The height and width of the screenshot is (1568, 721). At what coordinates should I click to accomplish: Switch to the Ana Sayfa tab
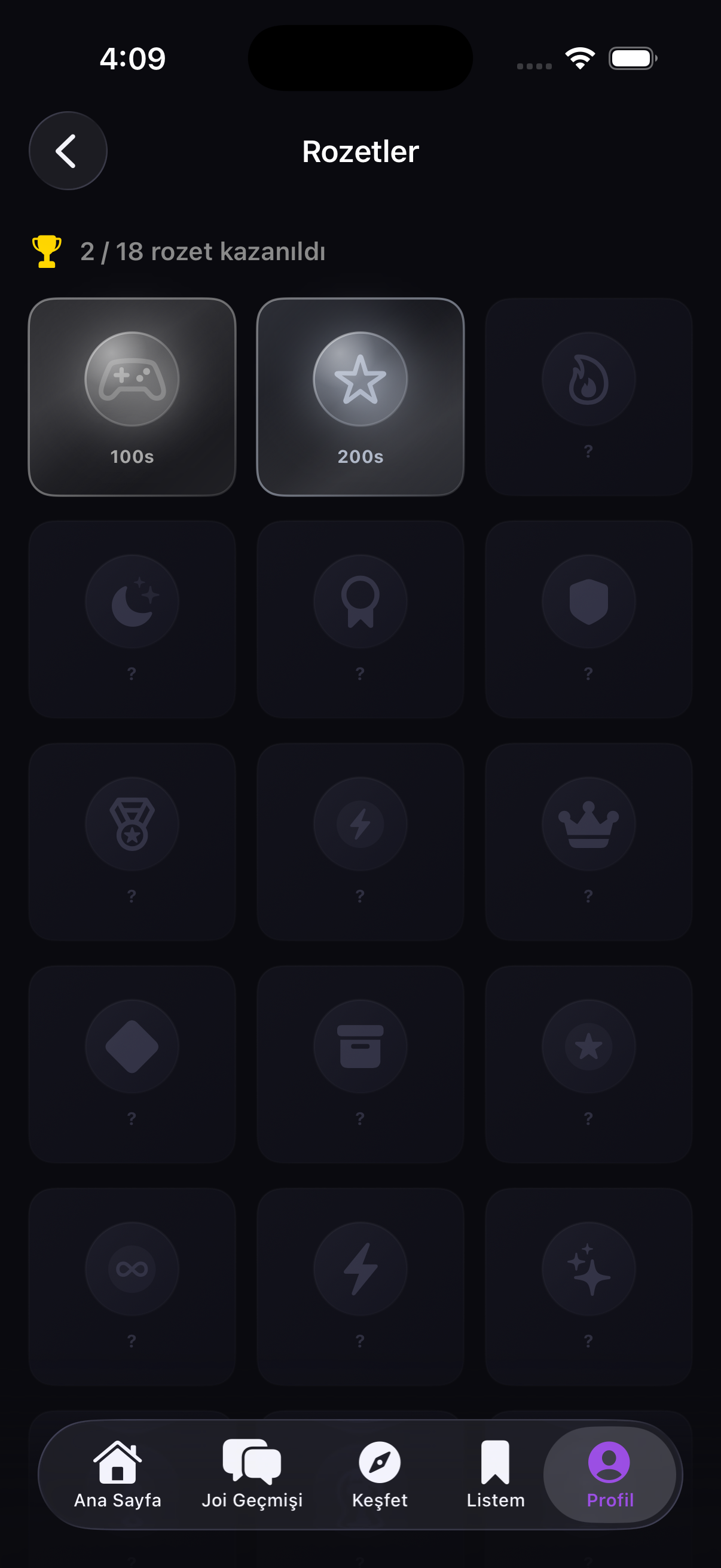click(x=117, y=1474)
